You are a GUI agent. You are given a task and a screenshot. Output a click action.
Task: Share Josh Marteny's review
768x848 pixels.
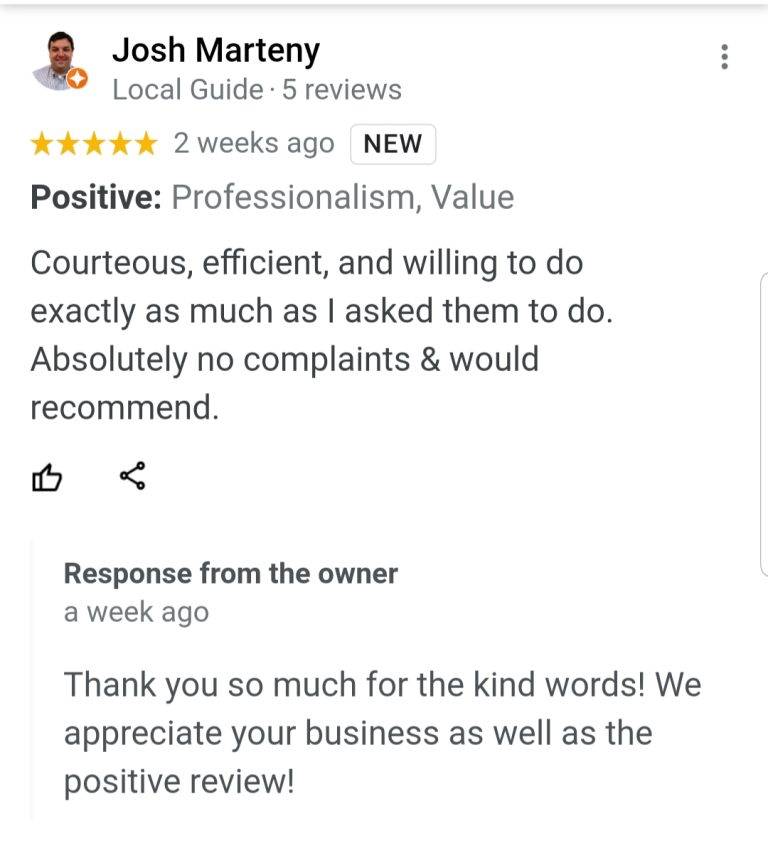[132, 476]
